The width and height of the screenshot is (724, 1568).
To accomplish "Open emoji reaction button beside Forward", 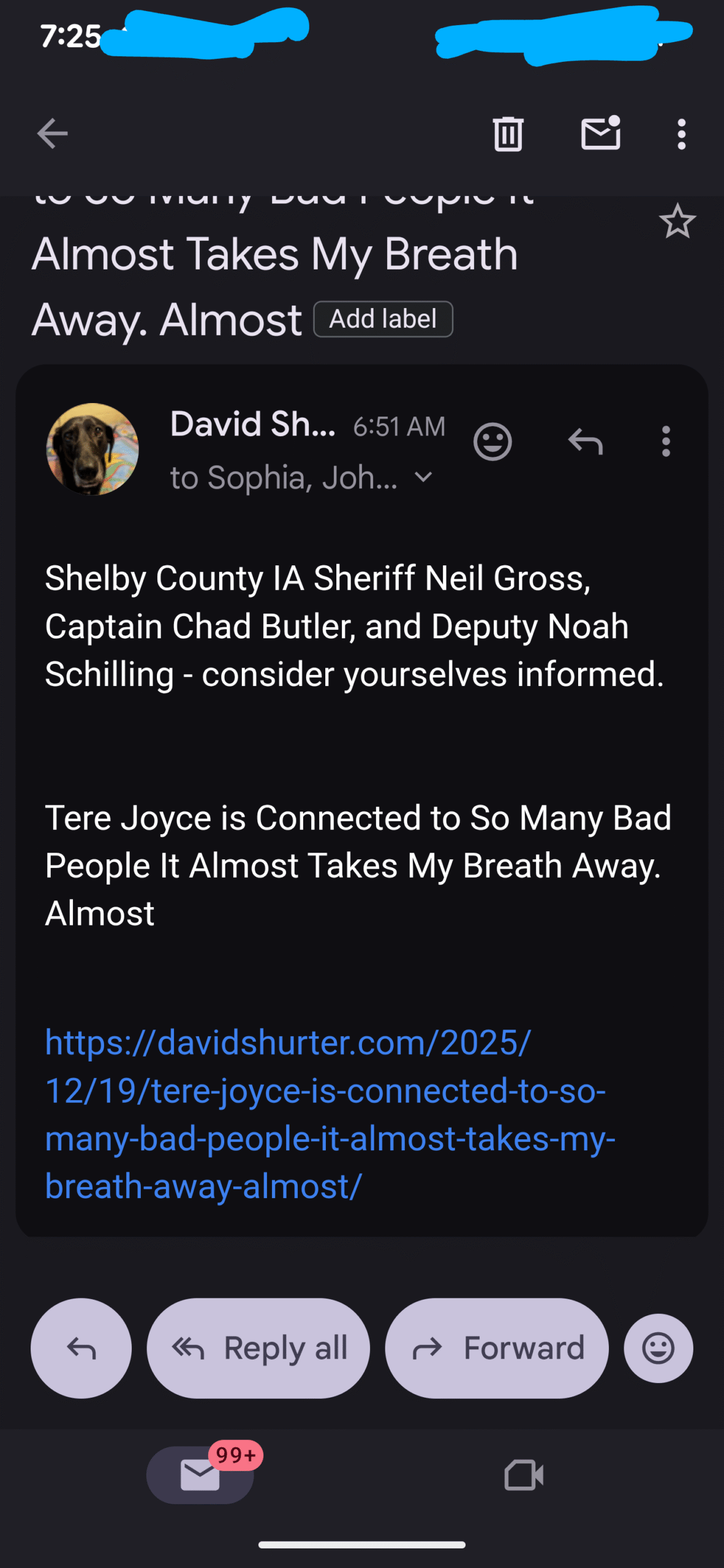I will pos(658,1348).
